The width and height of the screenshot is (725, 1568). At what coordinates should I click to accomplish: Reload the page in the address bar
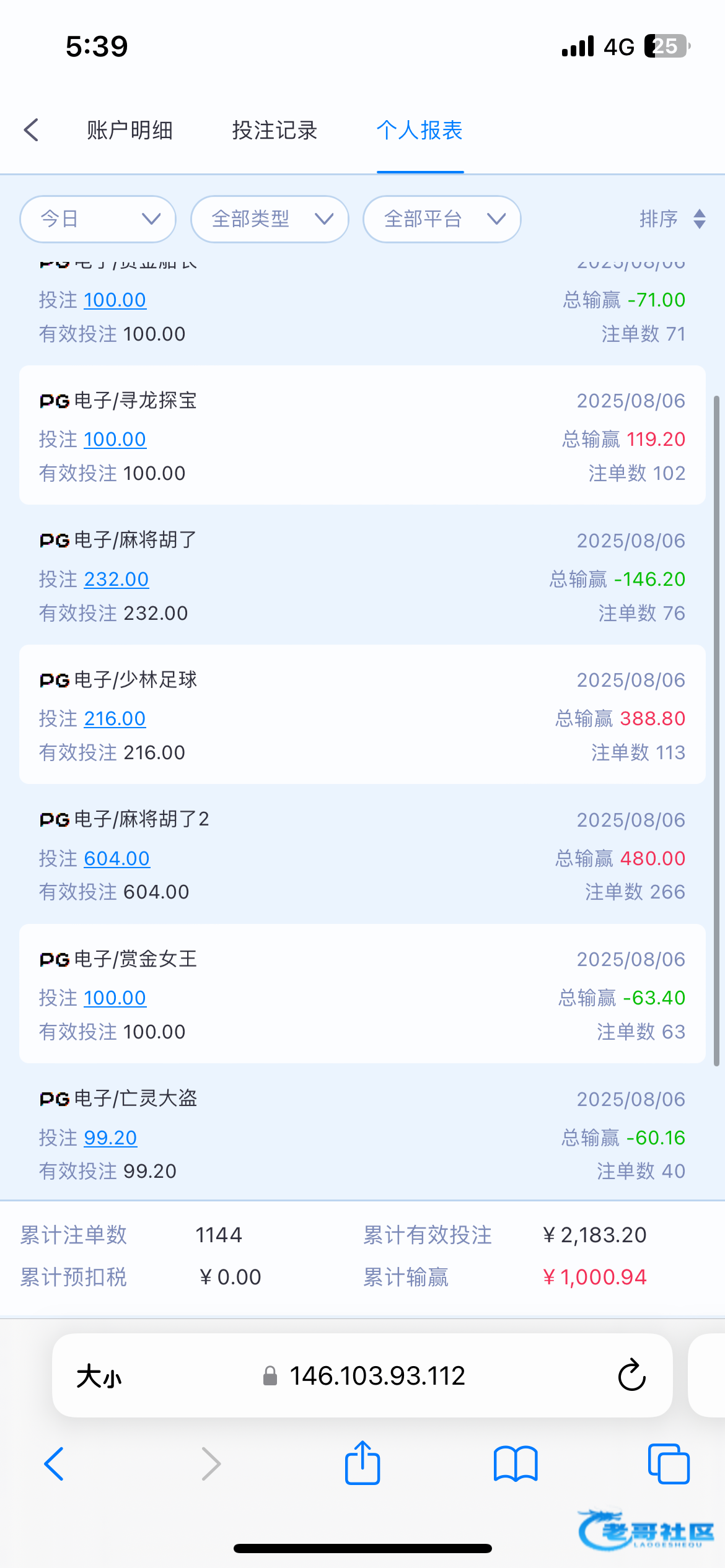coord(632,1375)
